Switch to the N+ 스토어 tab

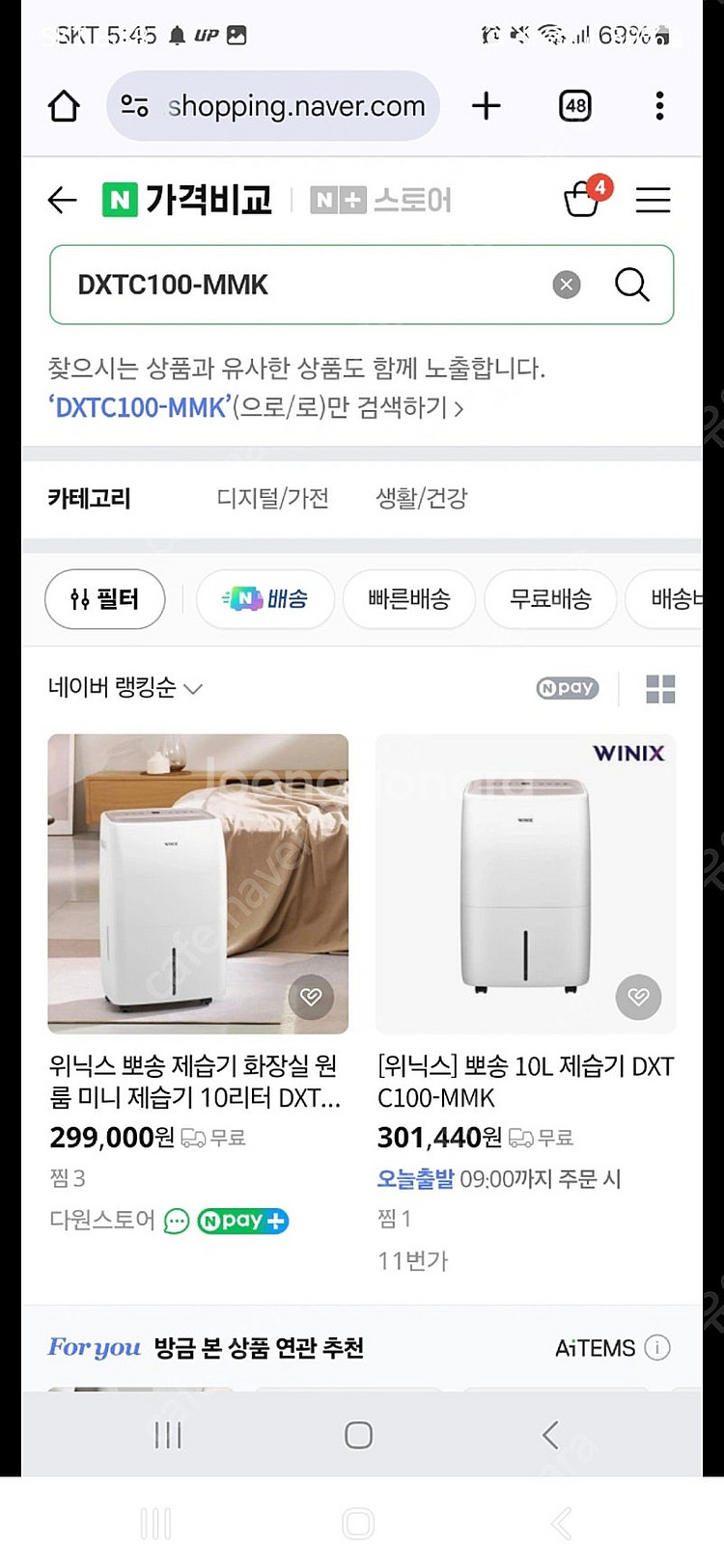click(381, 200)
